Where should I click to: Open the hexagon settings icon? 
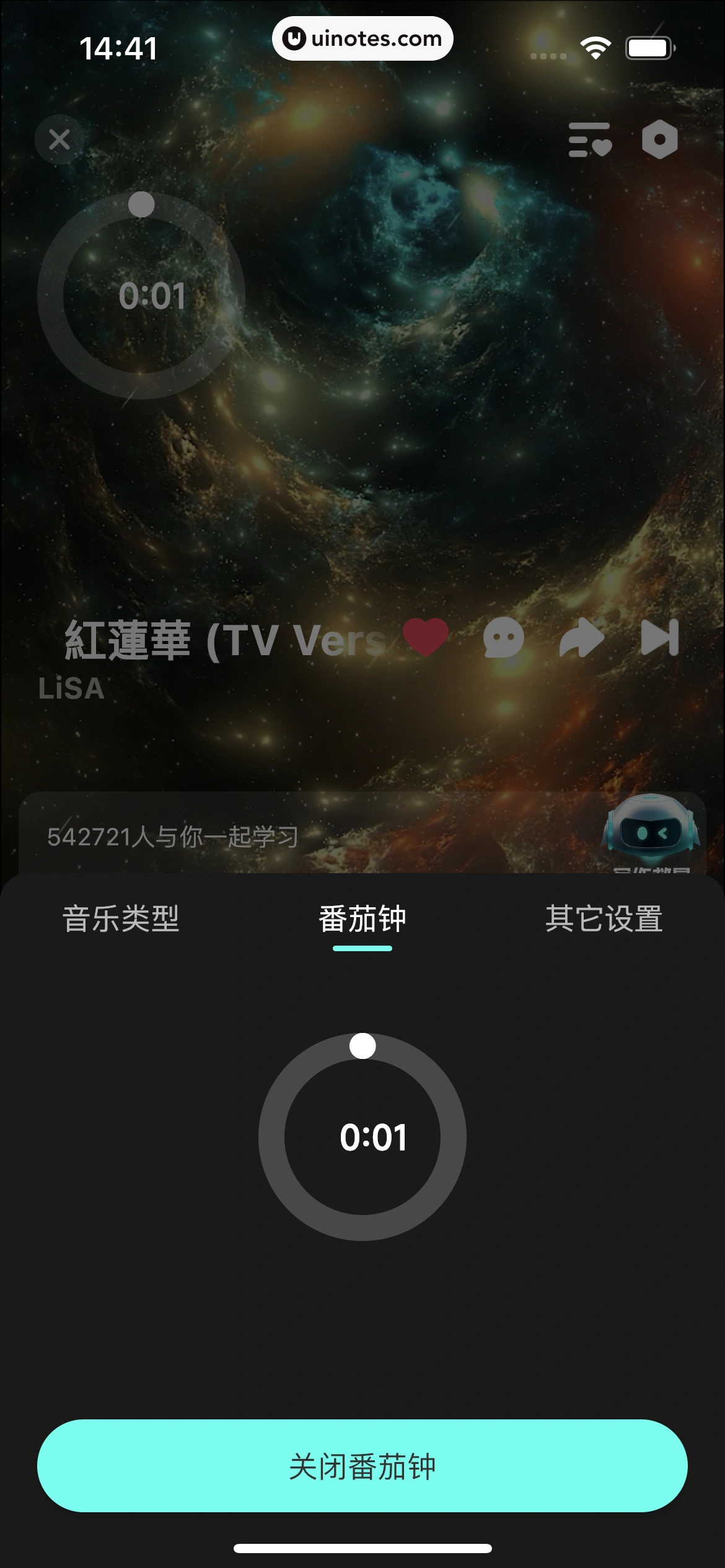(x=659, y=140)
